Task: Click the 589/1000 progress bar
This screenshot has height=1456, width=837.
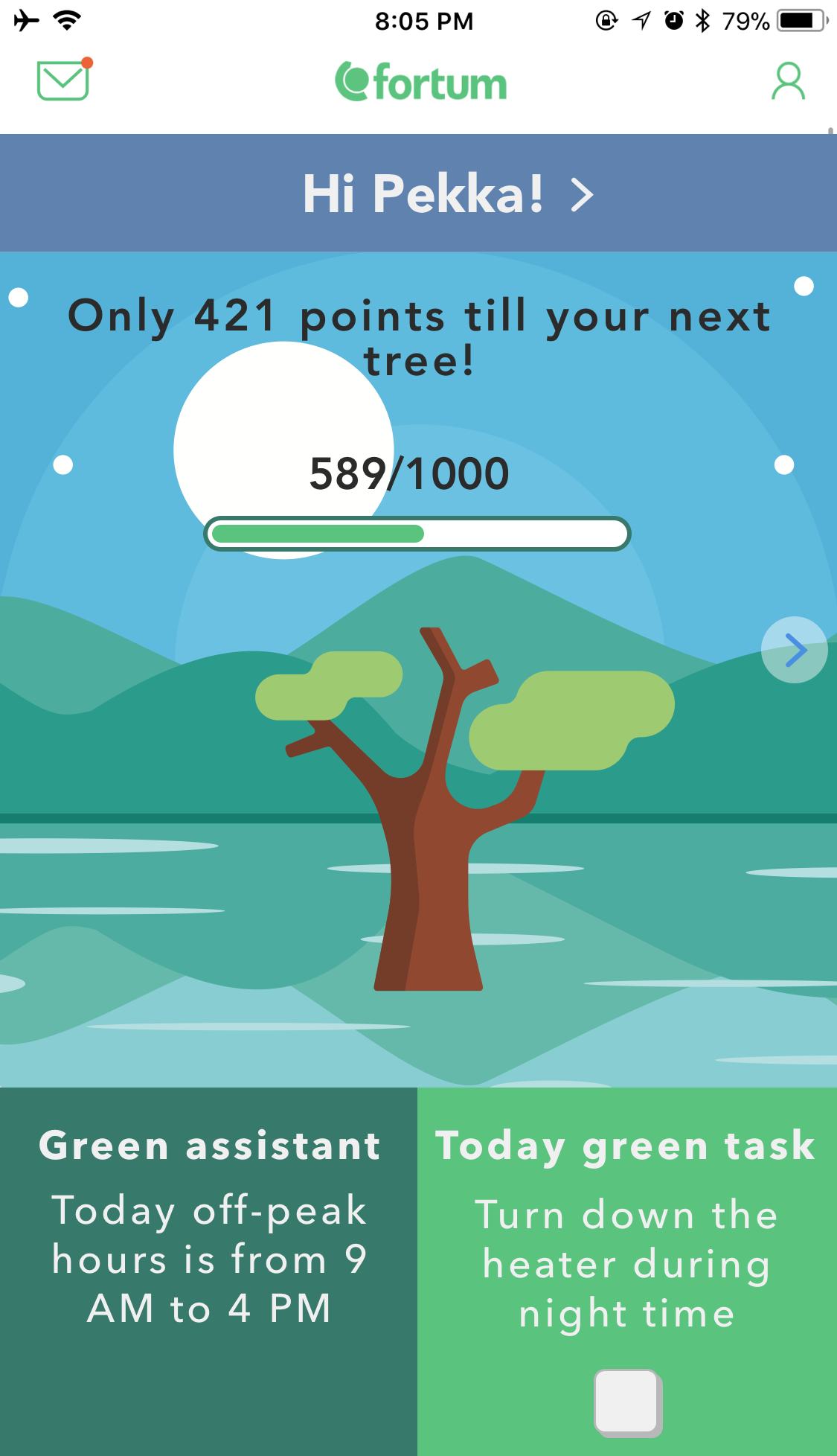Action: 417,532
